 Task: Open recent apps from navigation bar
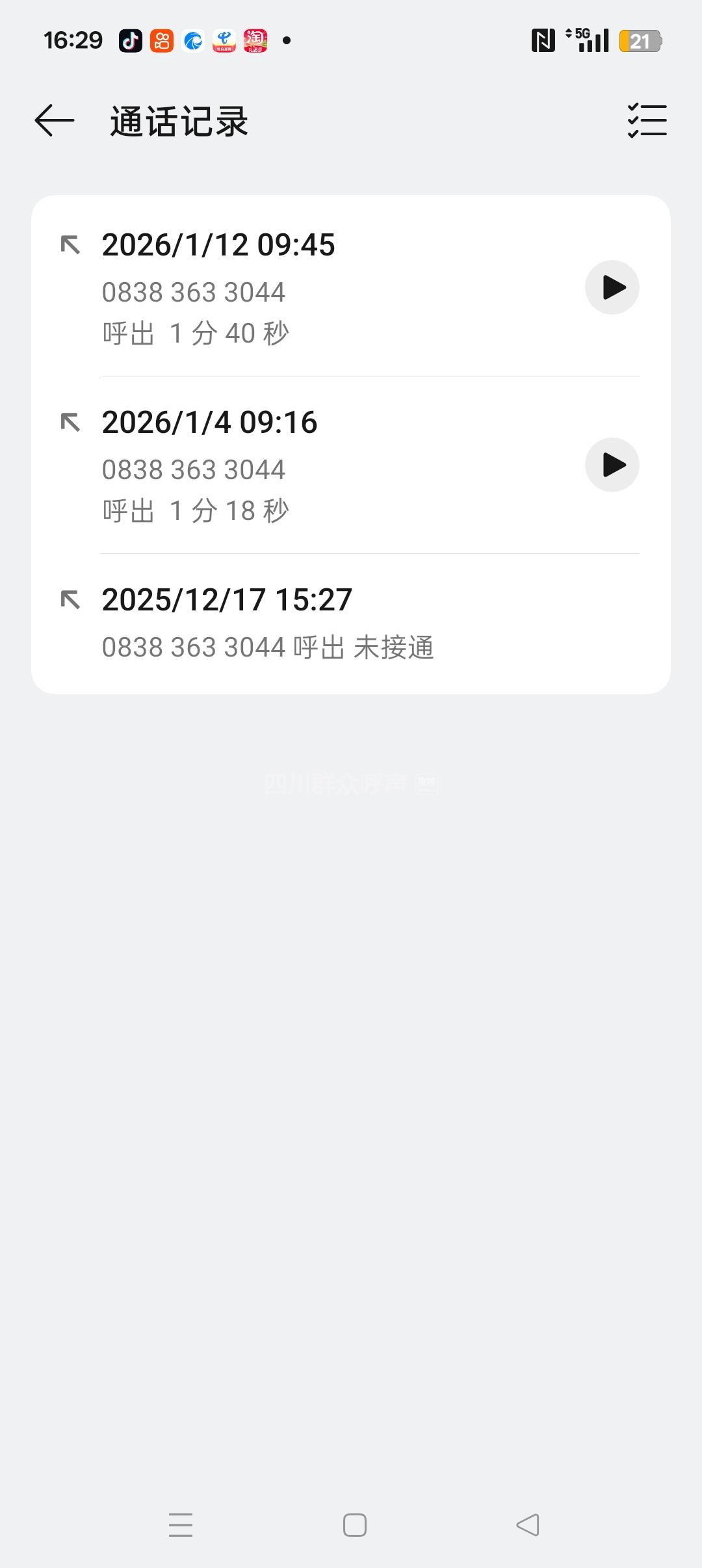click(x=180, y=1525)
